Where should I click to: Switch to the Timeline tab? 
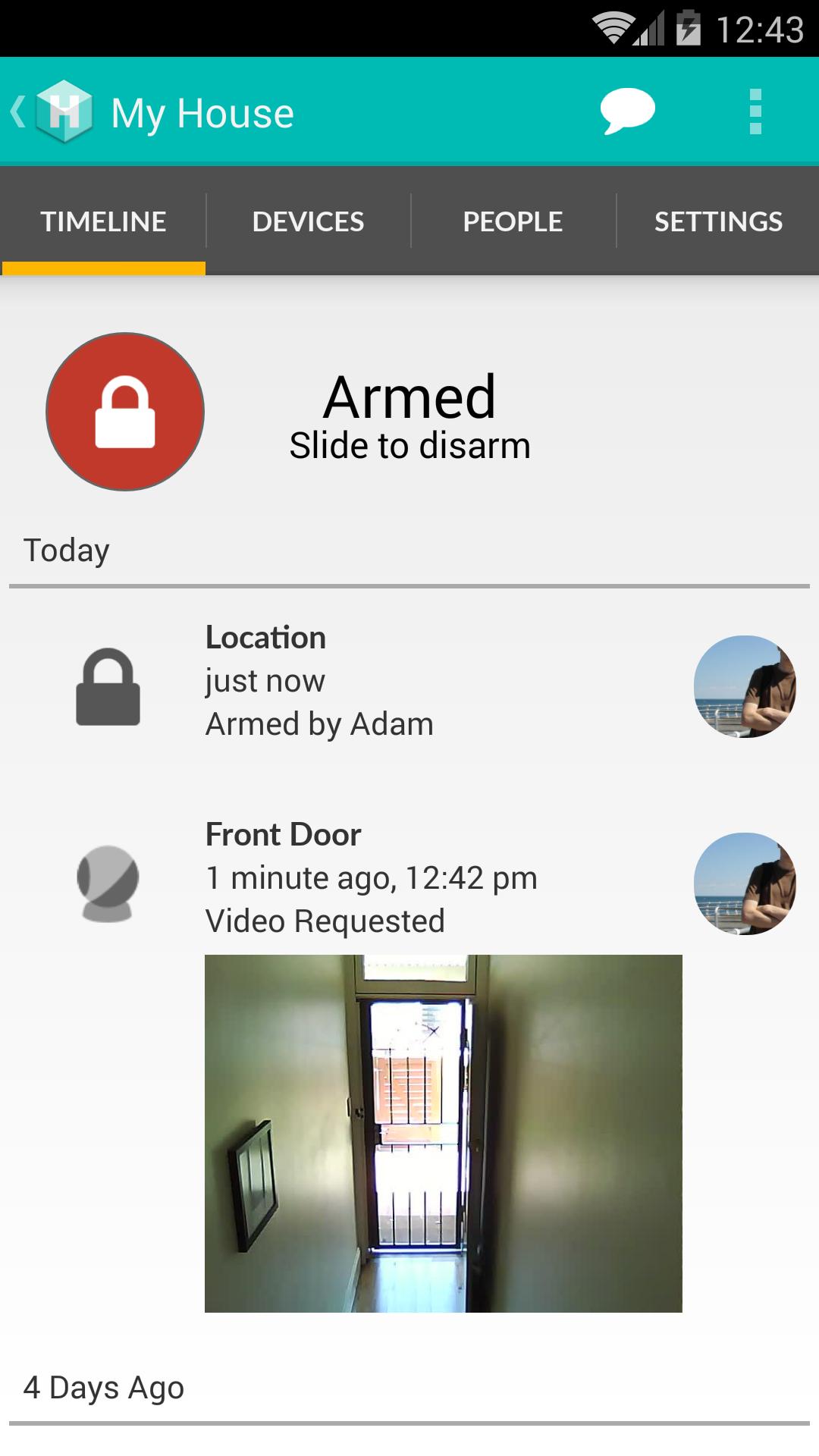(104, 221)
